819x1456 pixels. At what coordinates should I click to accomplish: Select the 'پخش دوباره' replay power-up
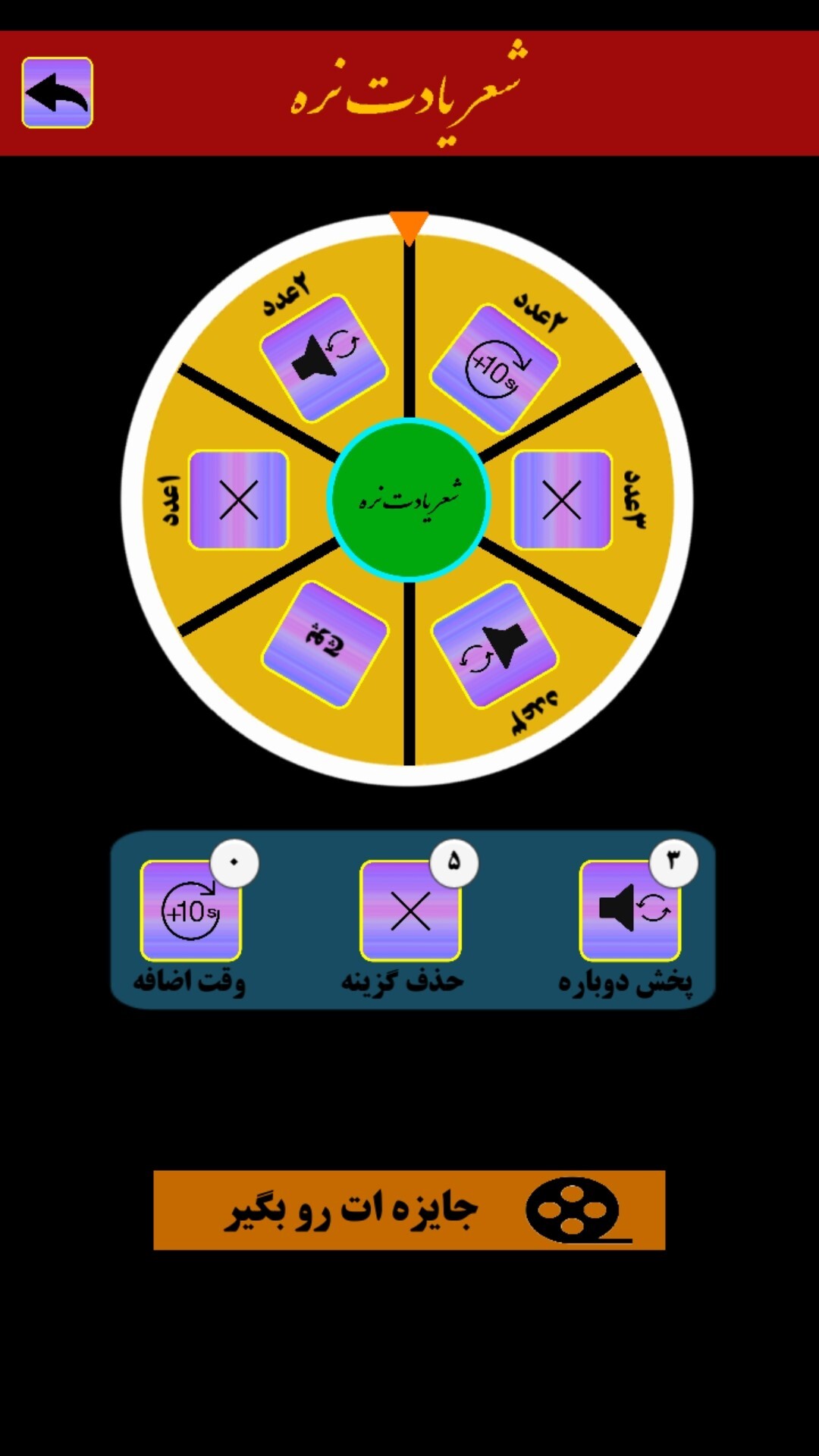[629, 911]
